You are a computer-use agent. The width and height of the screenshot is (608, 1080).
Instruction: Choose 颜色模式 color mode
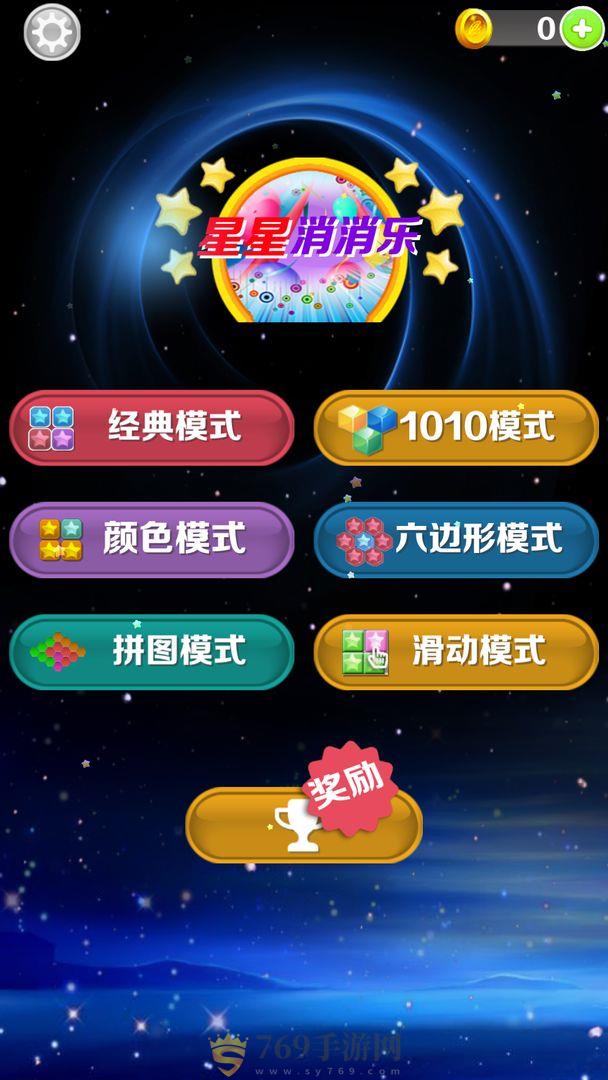151,540
